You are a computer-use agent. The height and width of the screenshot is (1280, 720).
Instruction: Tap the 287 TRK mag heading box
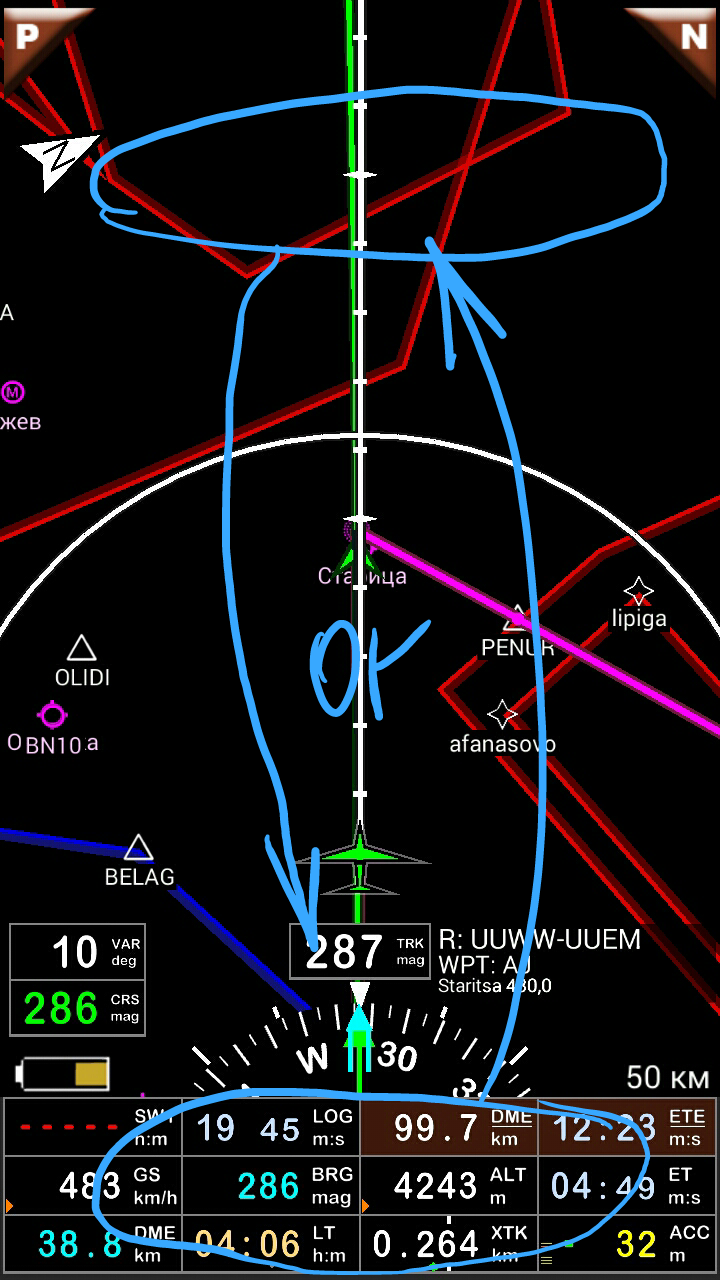tap(359, 951)
